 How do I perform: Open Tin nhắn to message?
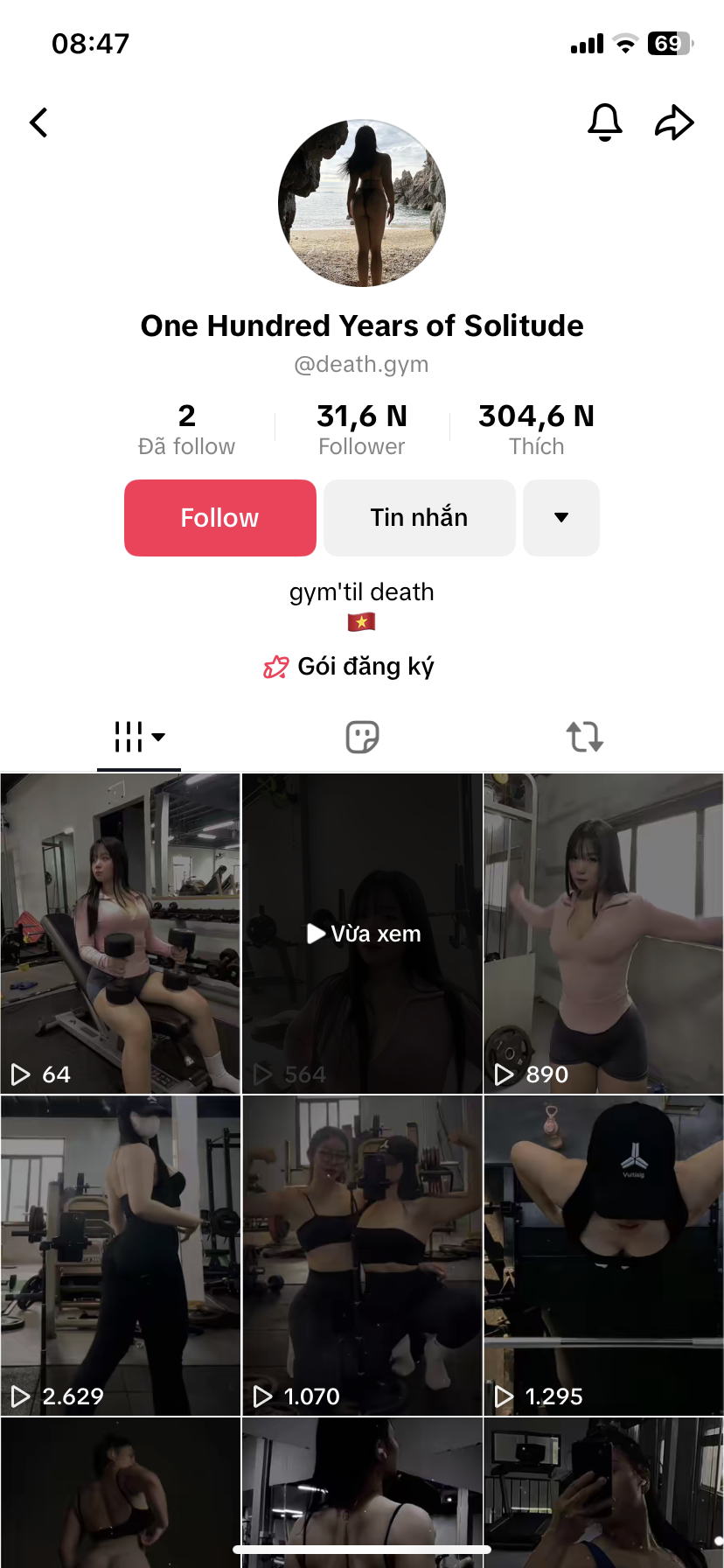[x=419, y=518]
